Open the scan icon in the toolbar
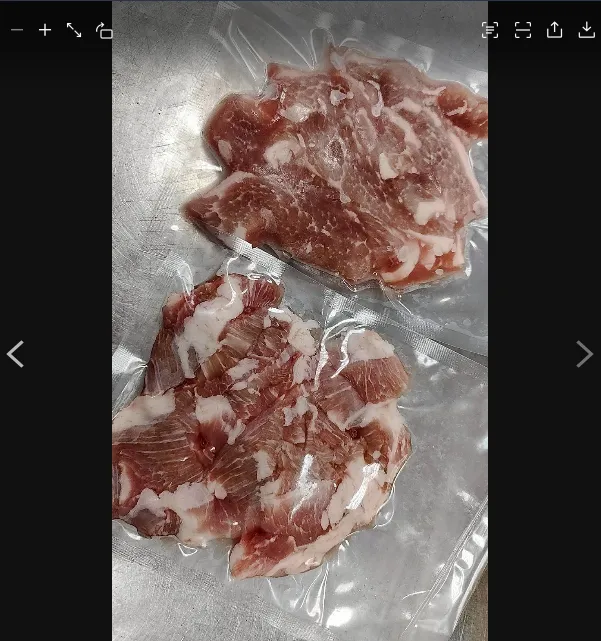 pyautogui.click(x=523, y=30)
